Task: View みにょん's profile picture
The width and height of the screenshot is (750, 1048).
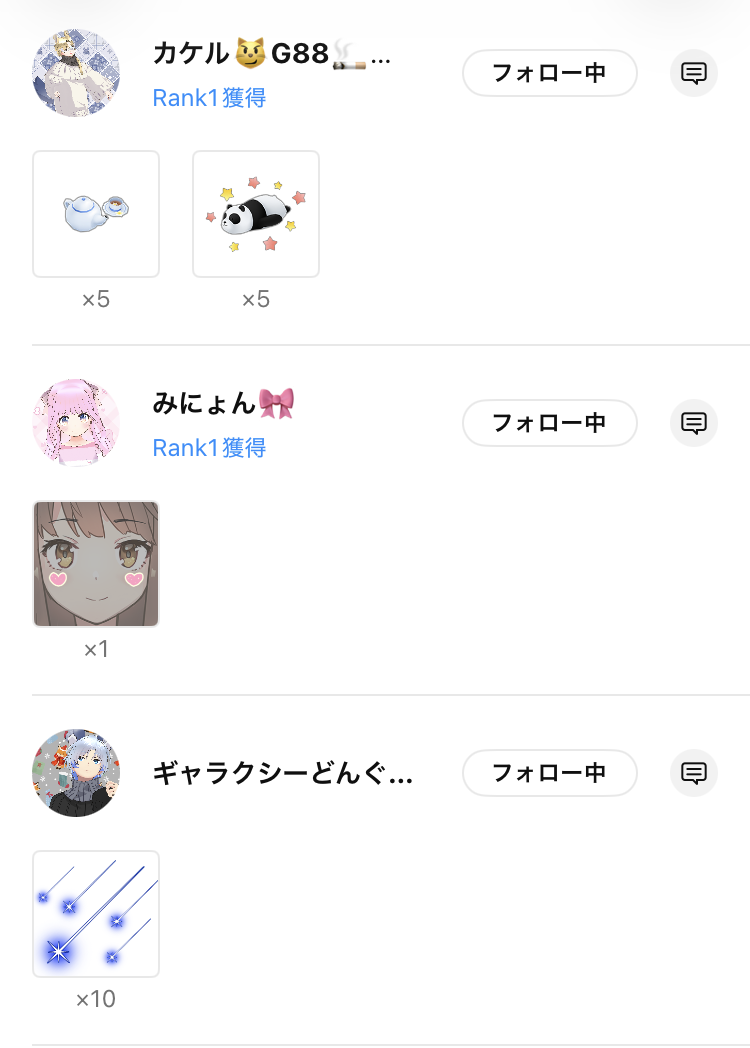Action: [x=76, y=423]
